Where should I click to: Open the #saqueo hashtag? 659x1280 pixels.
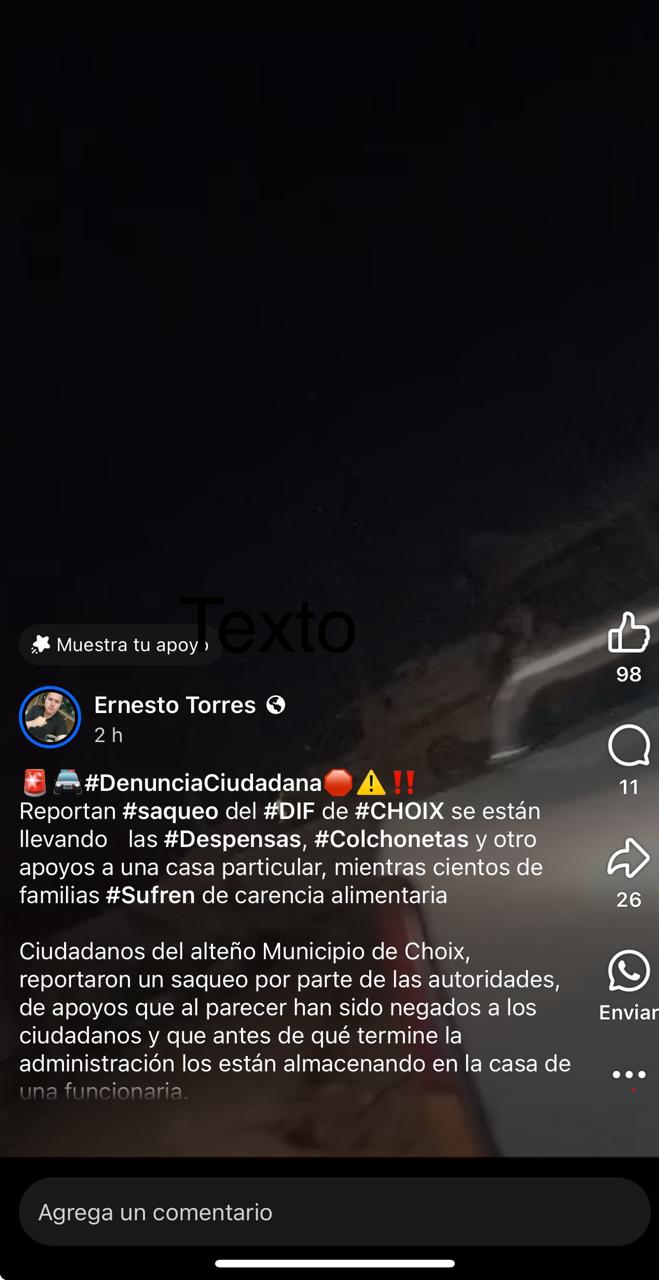point(170,811)
